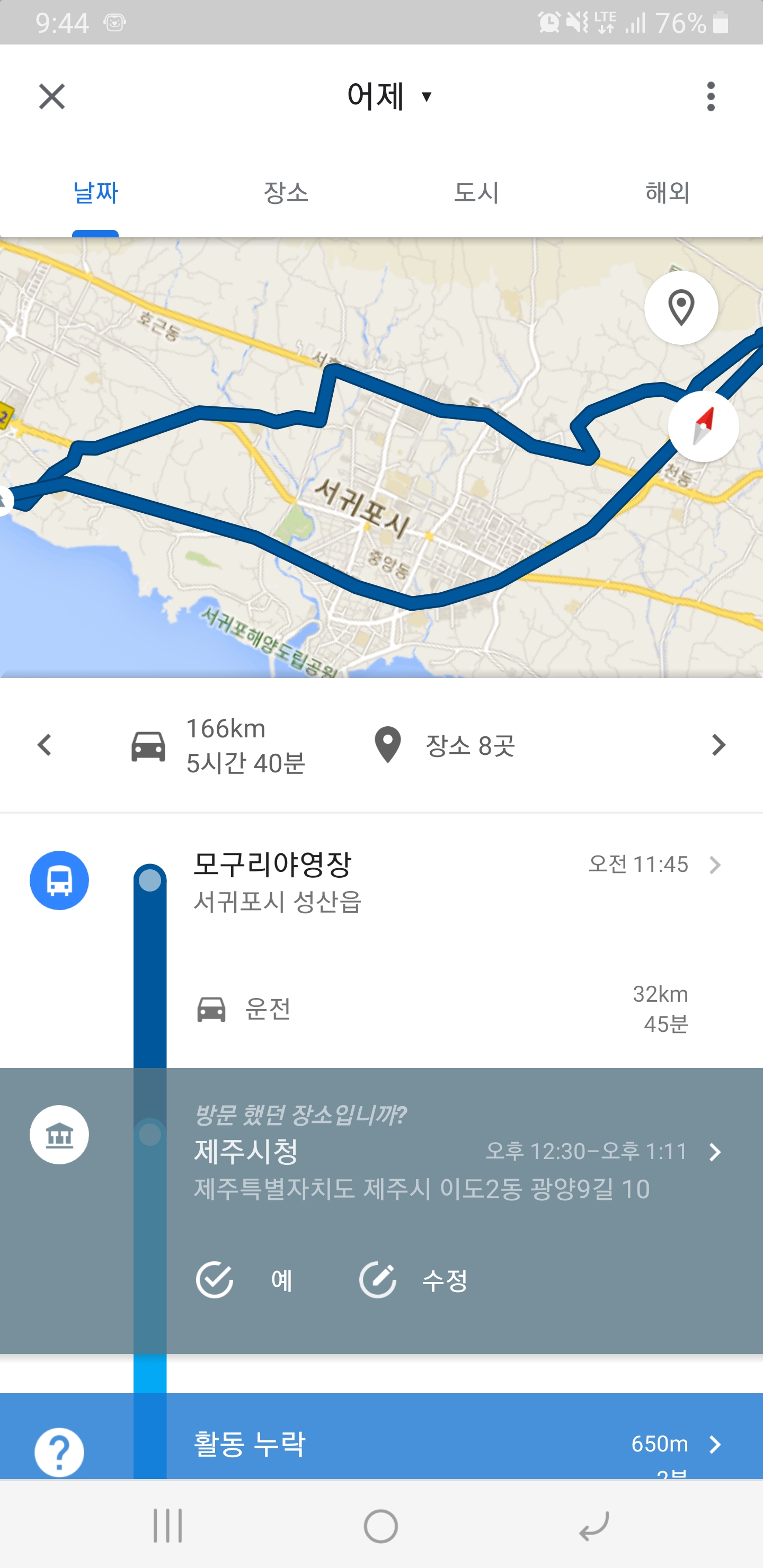Image resolution: width=763 pixels, height=1568 pixels.
Task: Tap the location pin button on map
Action: pos(681,308)
